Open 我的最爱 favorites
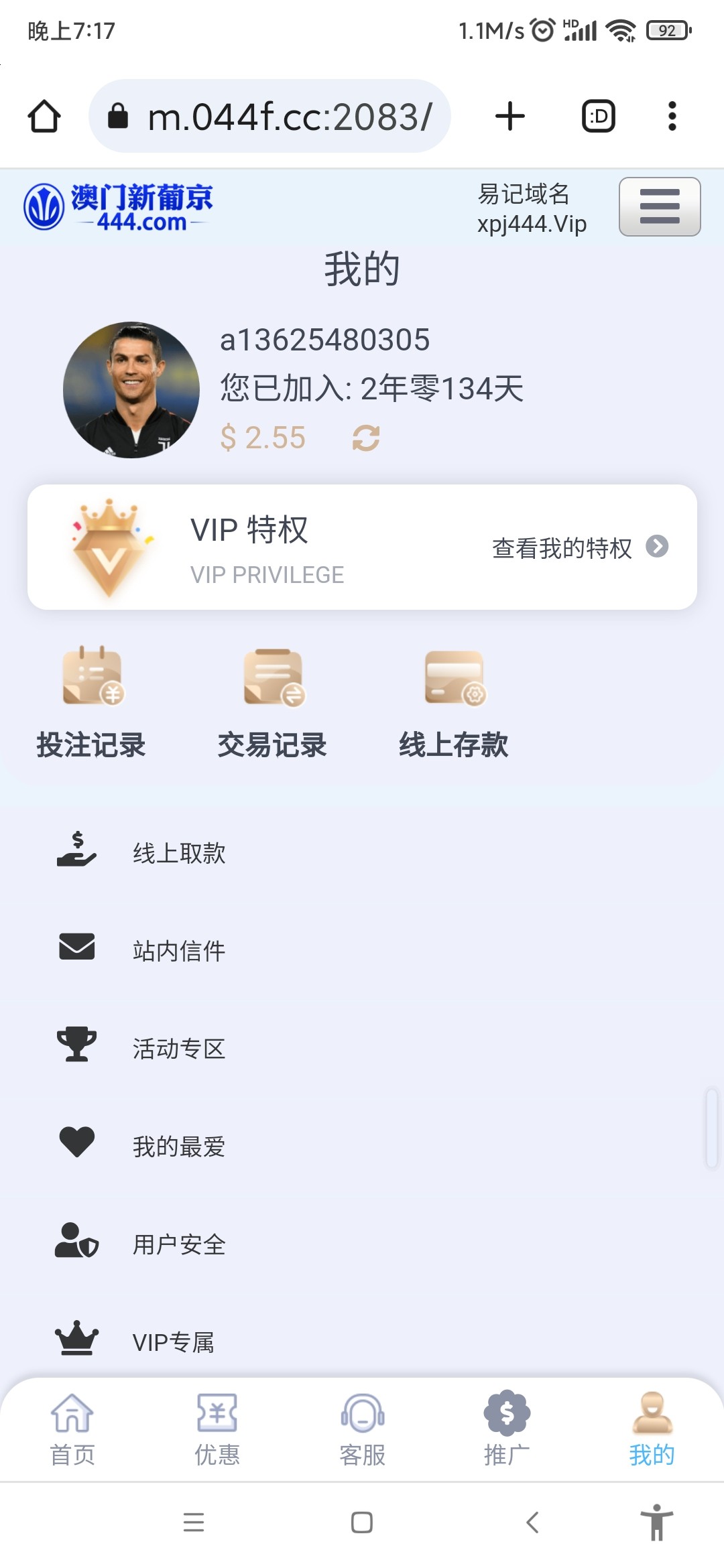 click(x=179, y=1146)
